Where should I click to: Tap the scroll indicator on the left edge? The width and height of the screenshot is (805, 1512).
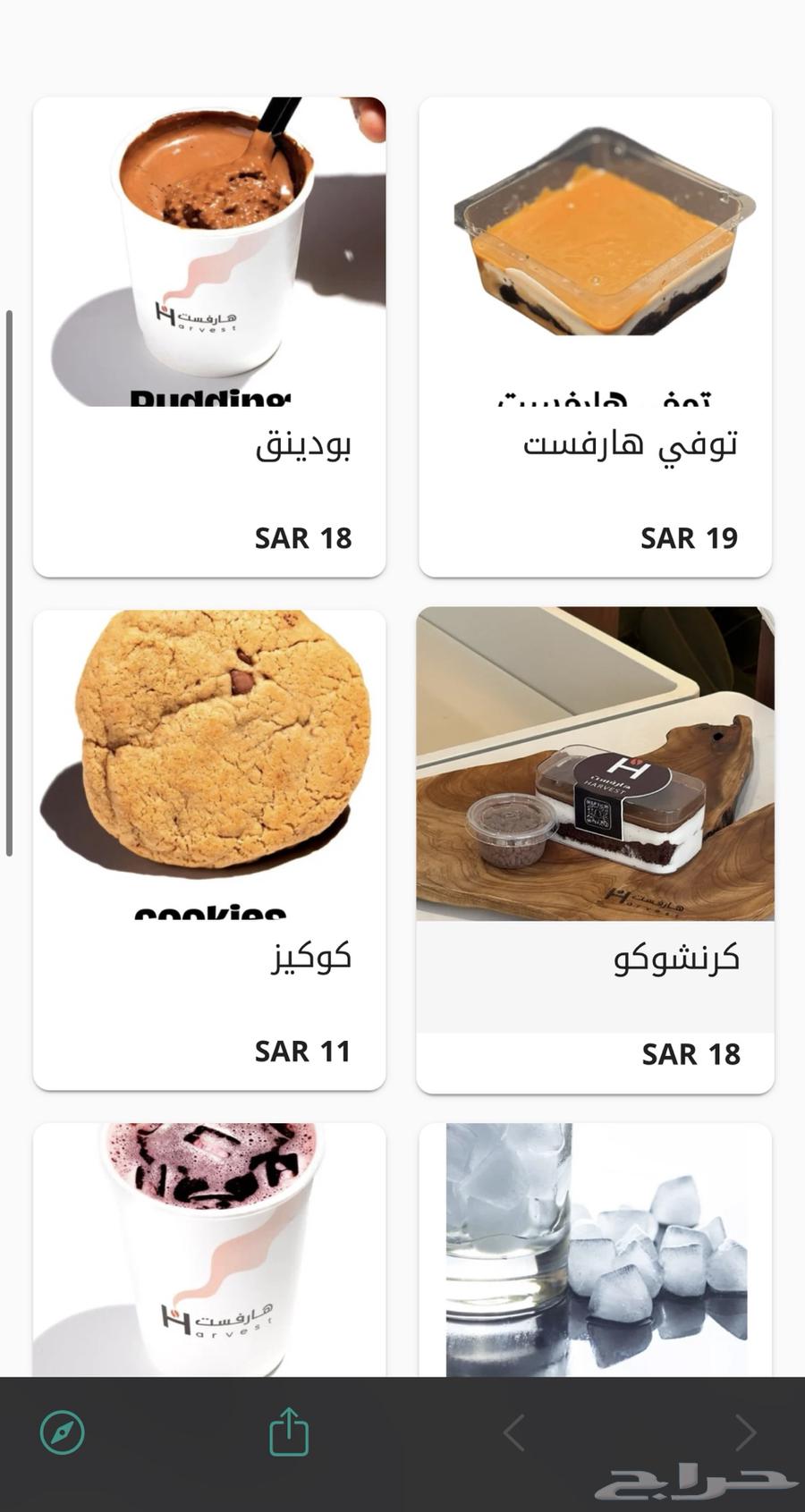[x=8, y=577]
